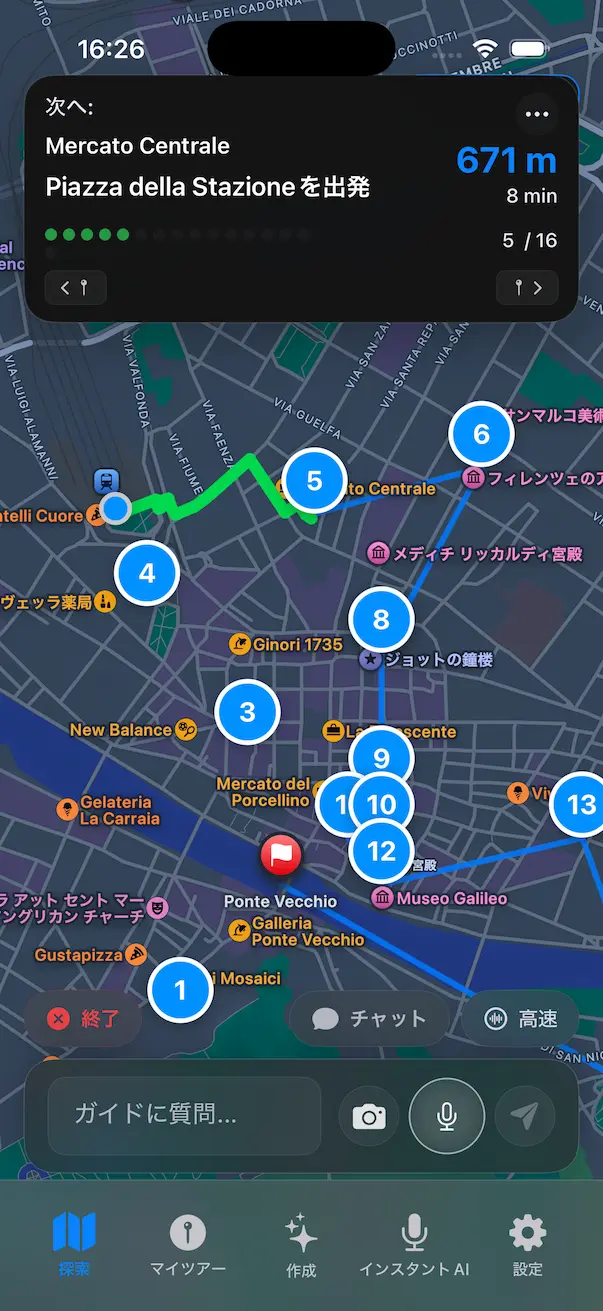Switch to the 作成 tab
The width and height of the screenshot is (603, 1311).
click(x=301, y=1244)
